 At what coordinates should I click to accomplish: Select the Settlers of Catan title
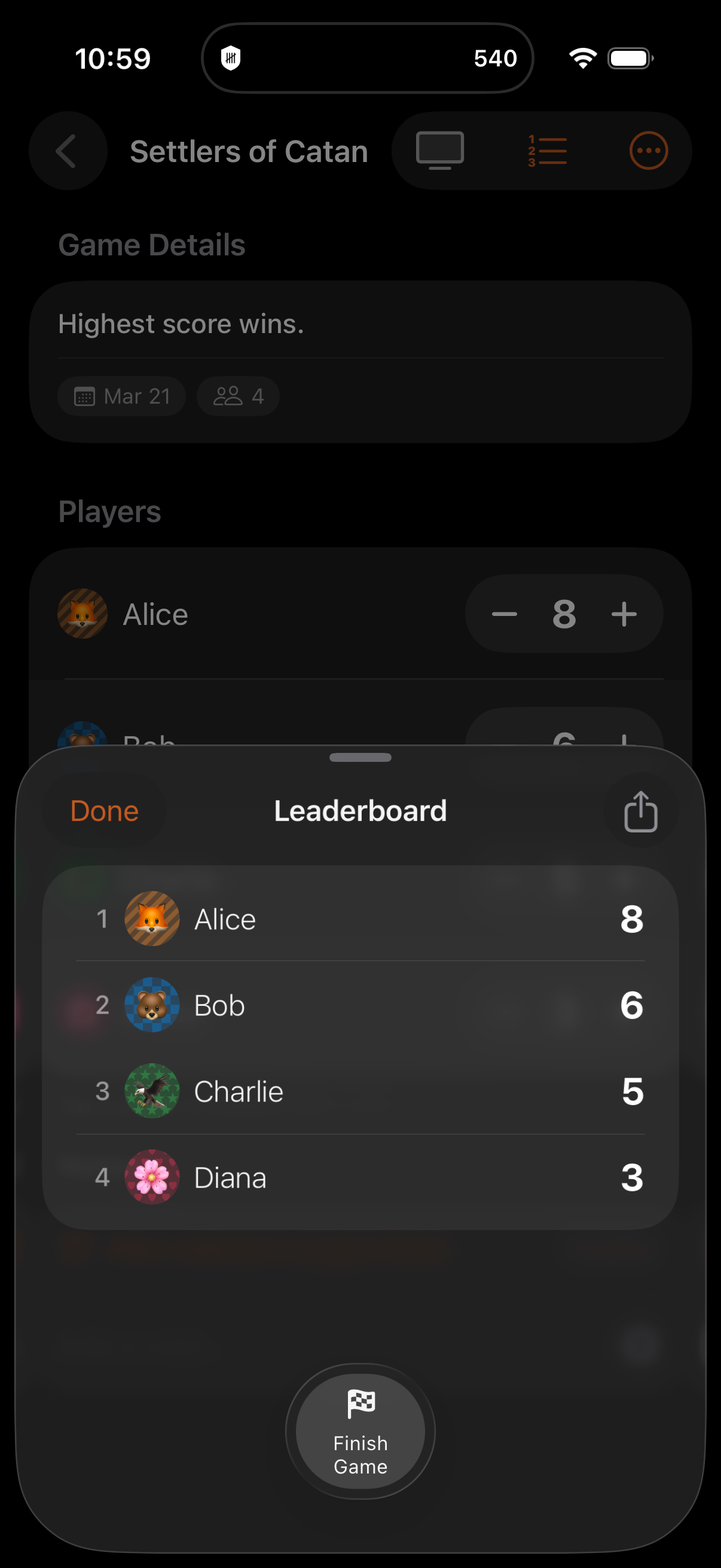[x=248, y=150]
